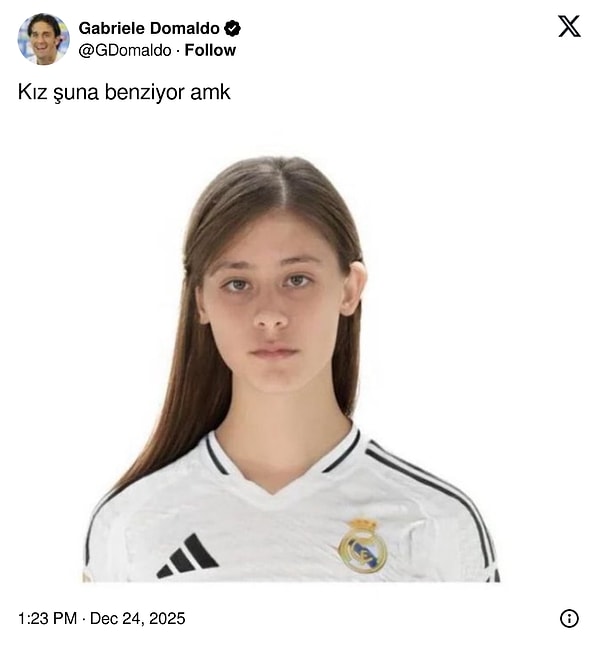
Task: Open the post on X via logo
Action: [569, 27]
